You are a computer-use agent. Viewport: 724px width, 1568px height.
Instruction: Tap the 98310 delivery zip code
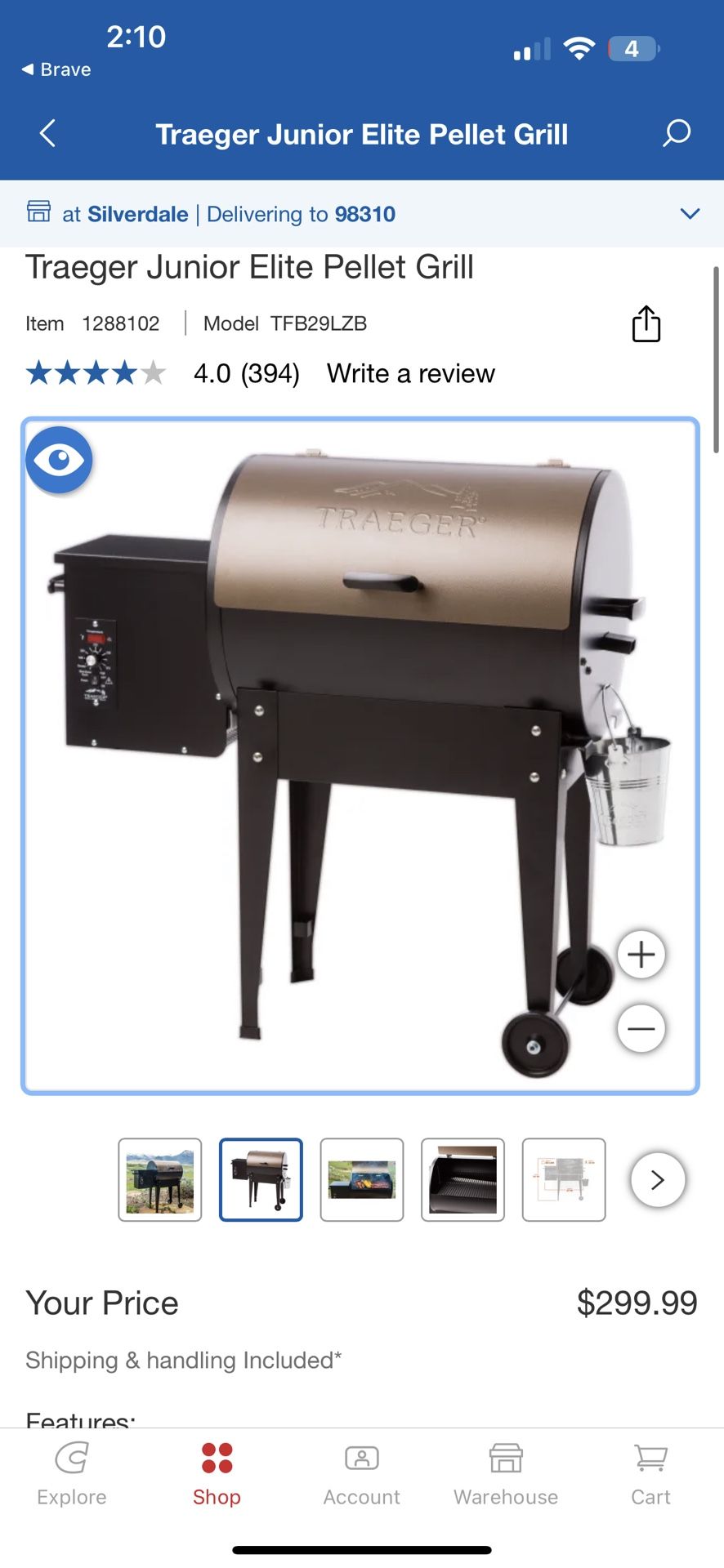(x=365, y=213)
